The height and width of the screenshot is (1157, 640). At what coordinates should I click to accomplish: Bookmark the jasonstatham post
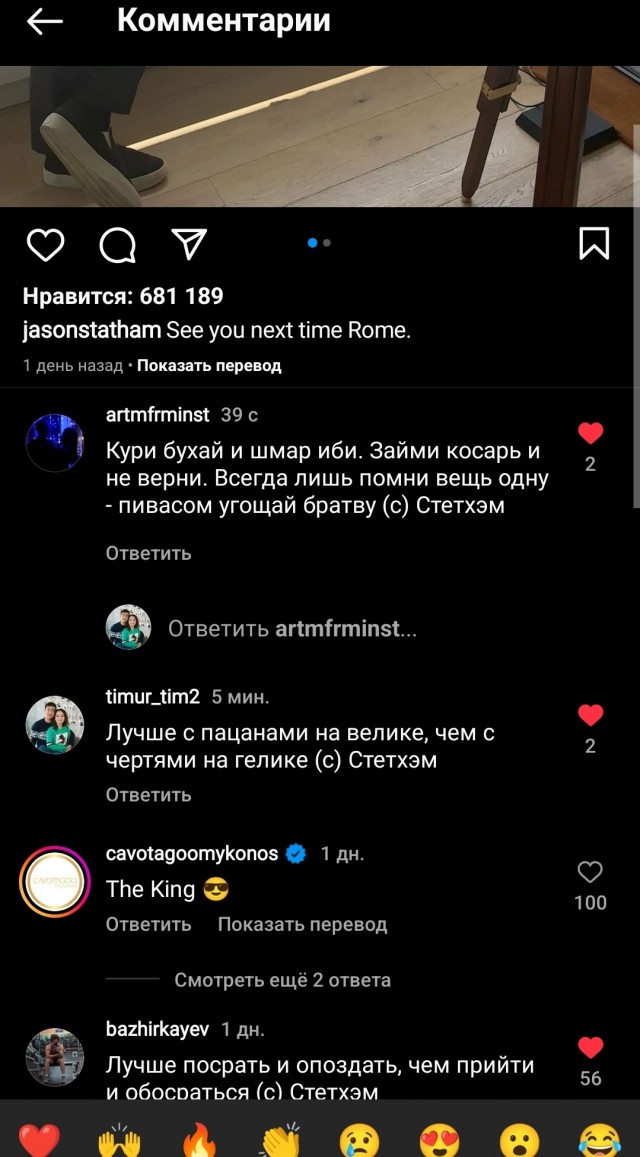(594, 243)
